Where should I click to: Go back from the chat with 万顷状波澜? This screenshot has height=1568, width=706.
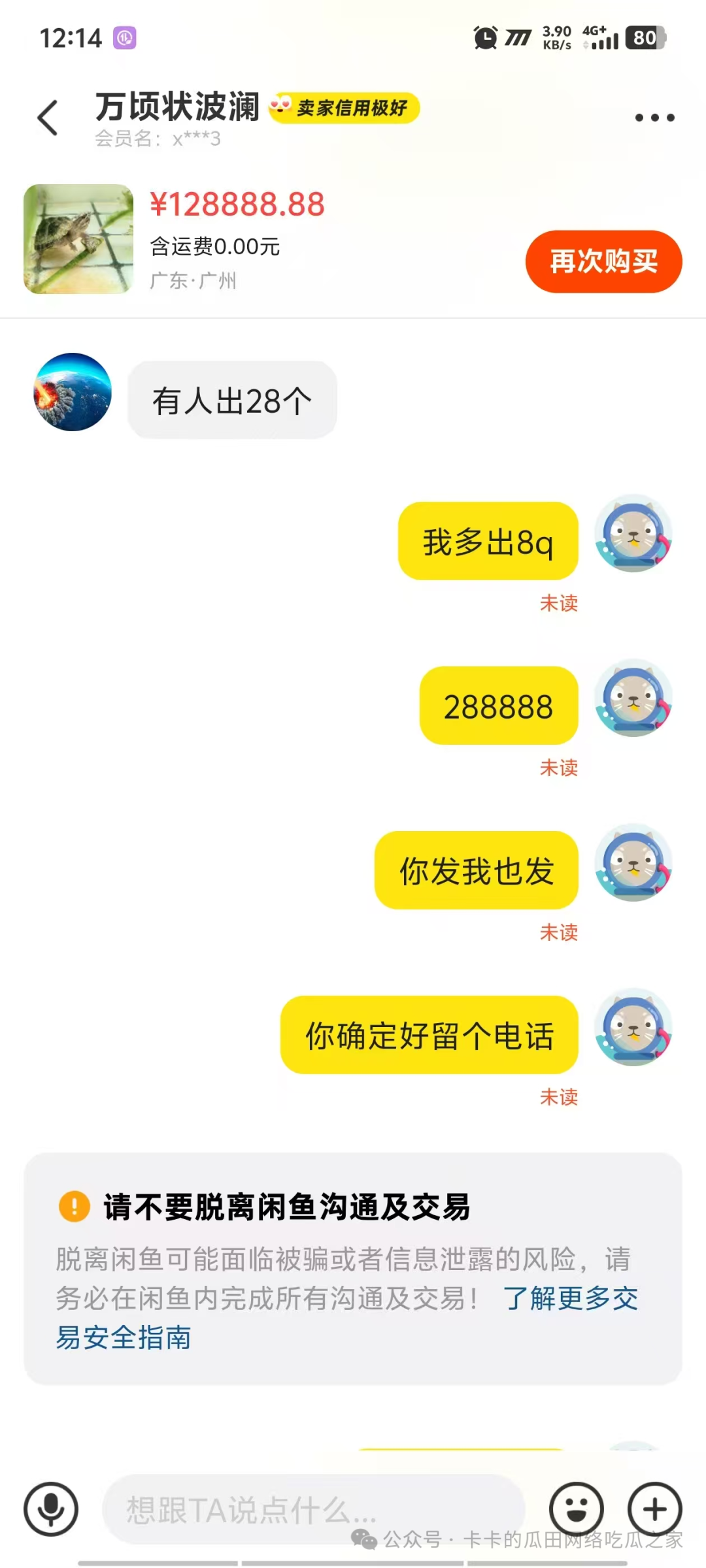pos(48,118)
